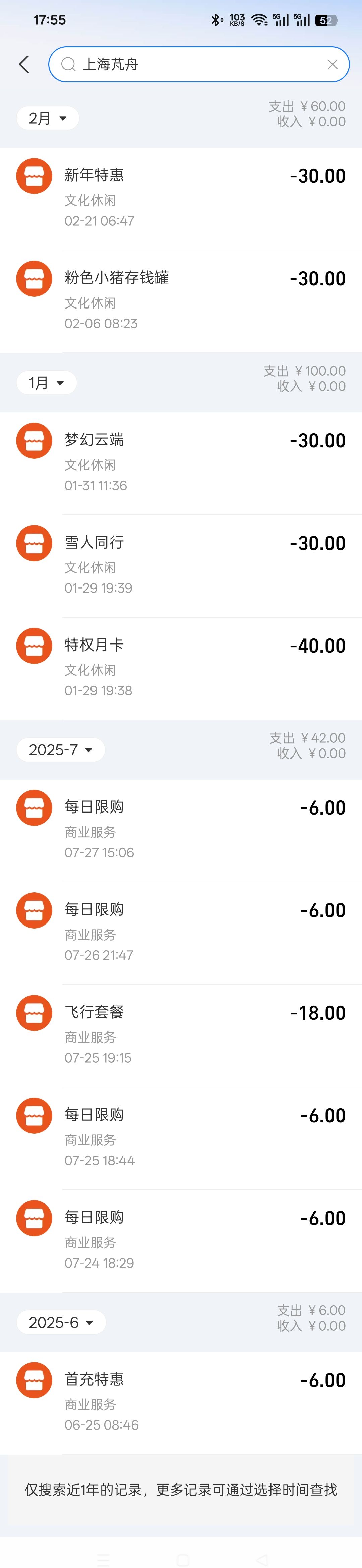362x1568 pixels.
Task: Open the 2025-7 month dropdown
Action: pyautogui.click(x=60, y=750)
